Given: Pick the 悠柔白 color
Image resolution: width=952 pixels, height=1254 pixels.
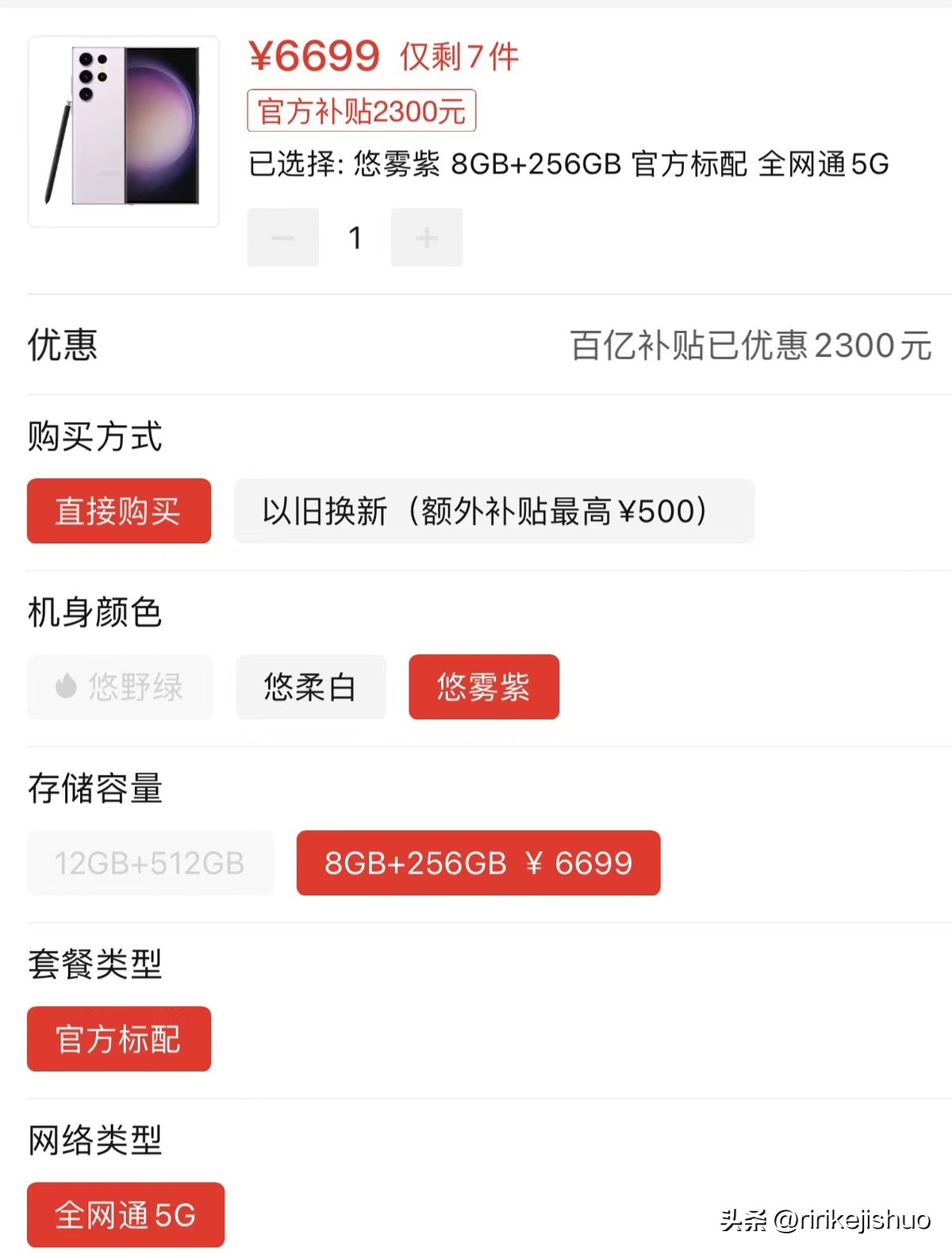Looking at the screenshot, I should [310, 687].
